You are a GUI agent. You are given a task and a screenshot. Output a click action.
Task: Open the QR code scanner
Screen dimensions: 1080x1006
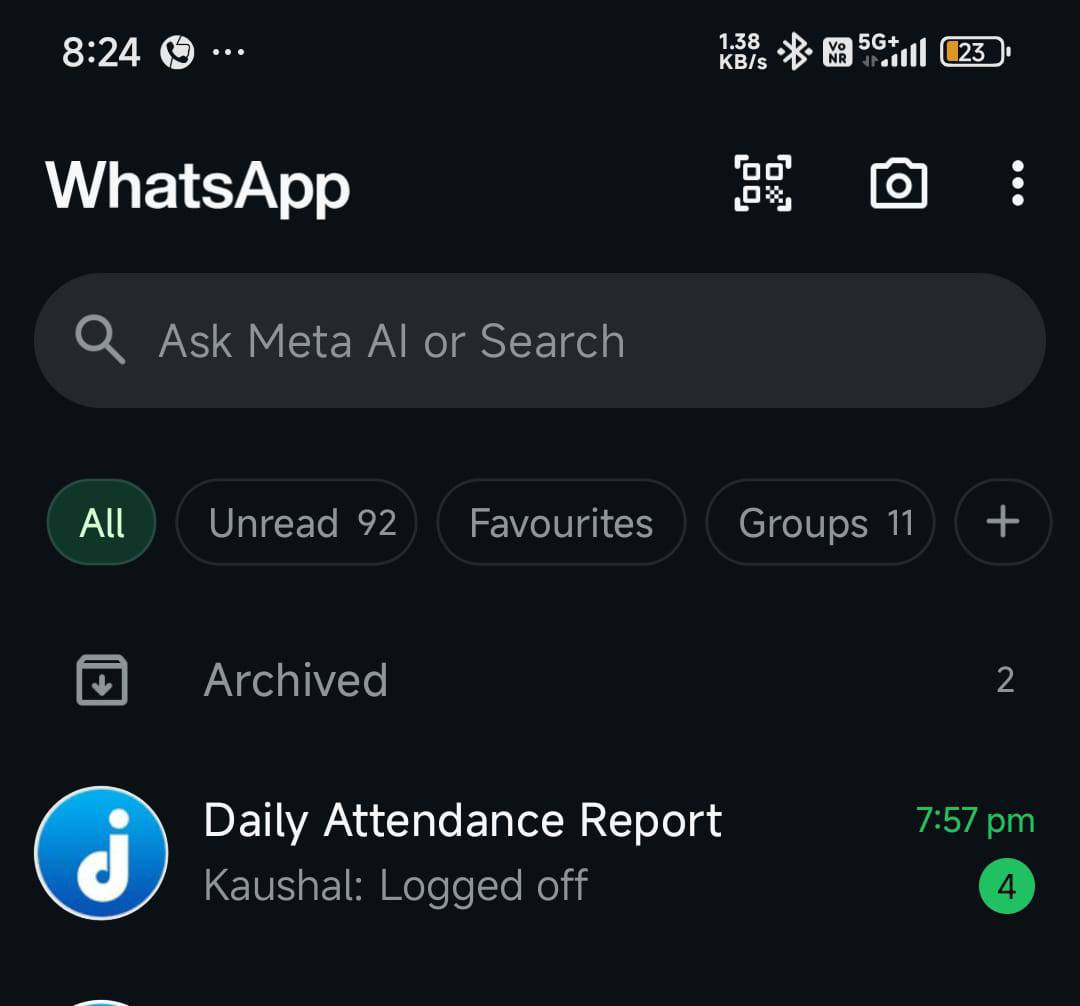tap(763, 183)
